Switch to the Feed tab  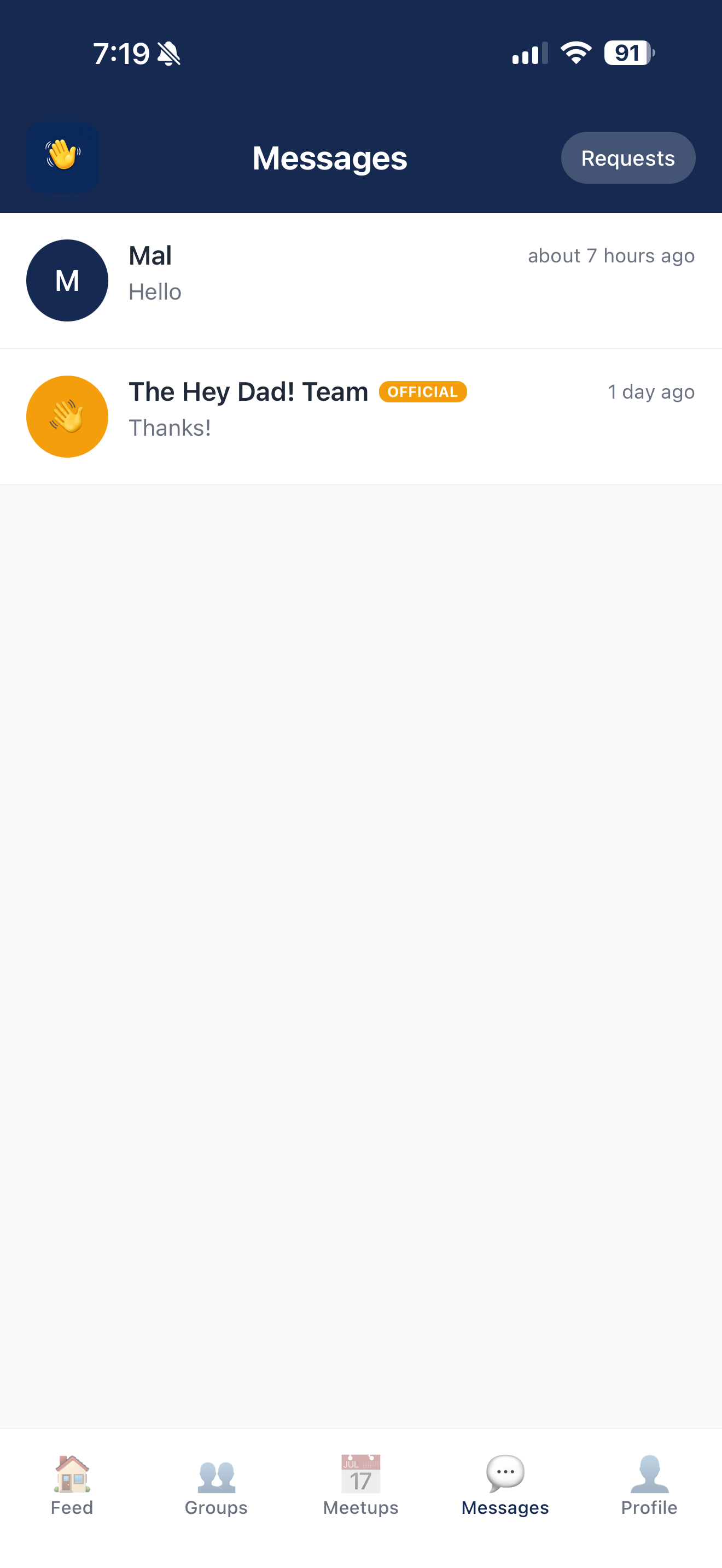72,1485
